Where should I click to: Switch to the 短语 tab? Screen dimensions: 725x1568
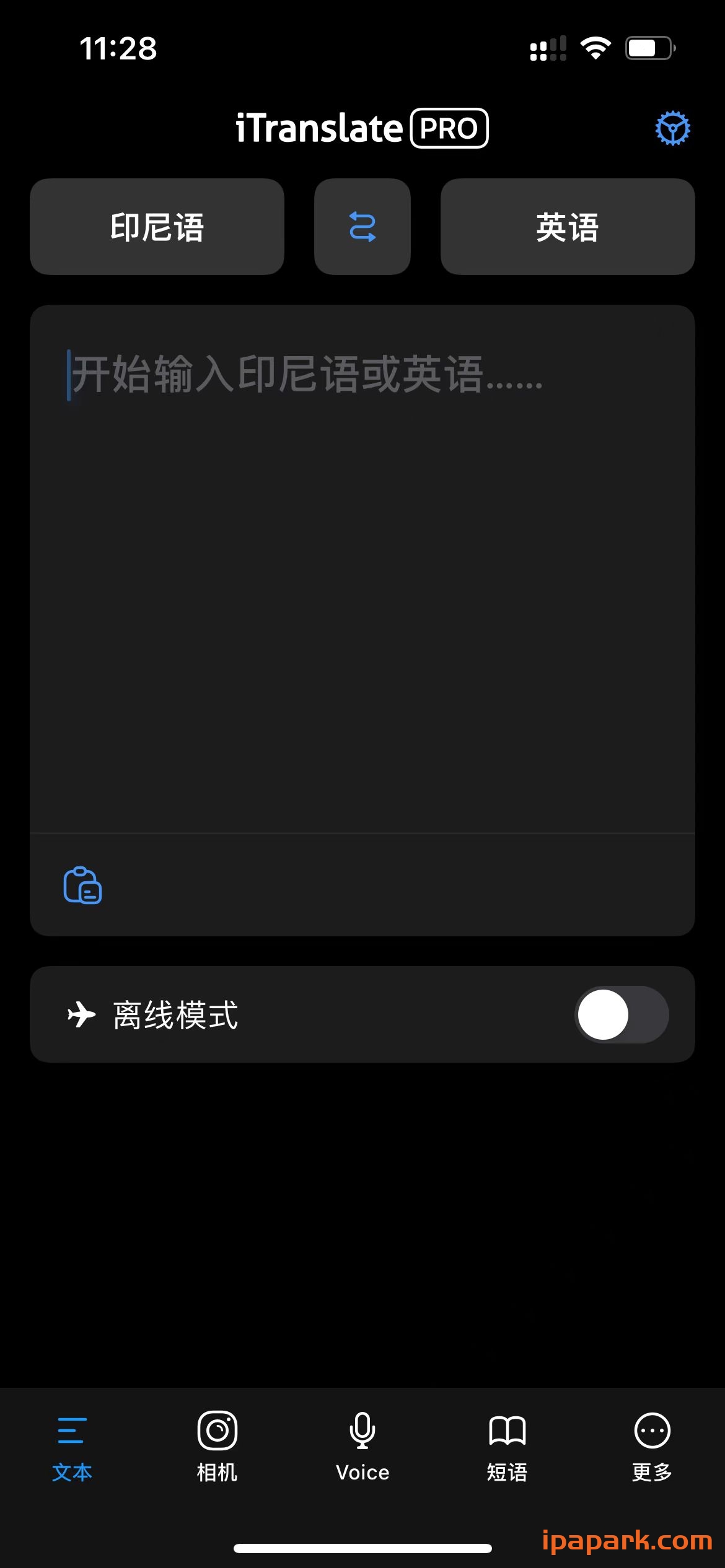pos(507,1449)
